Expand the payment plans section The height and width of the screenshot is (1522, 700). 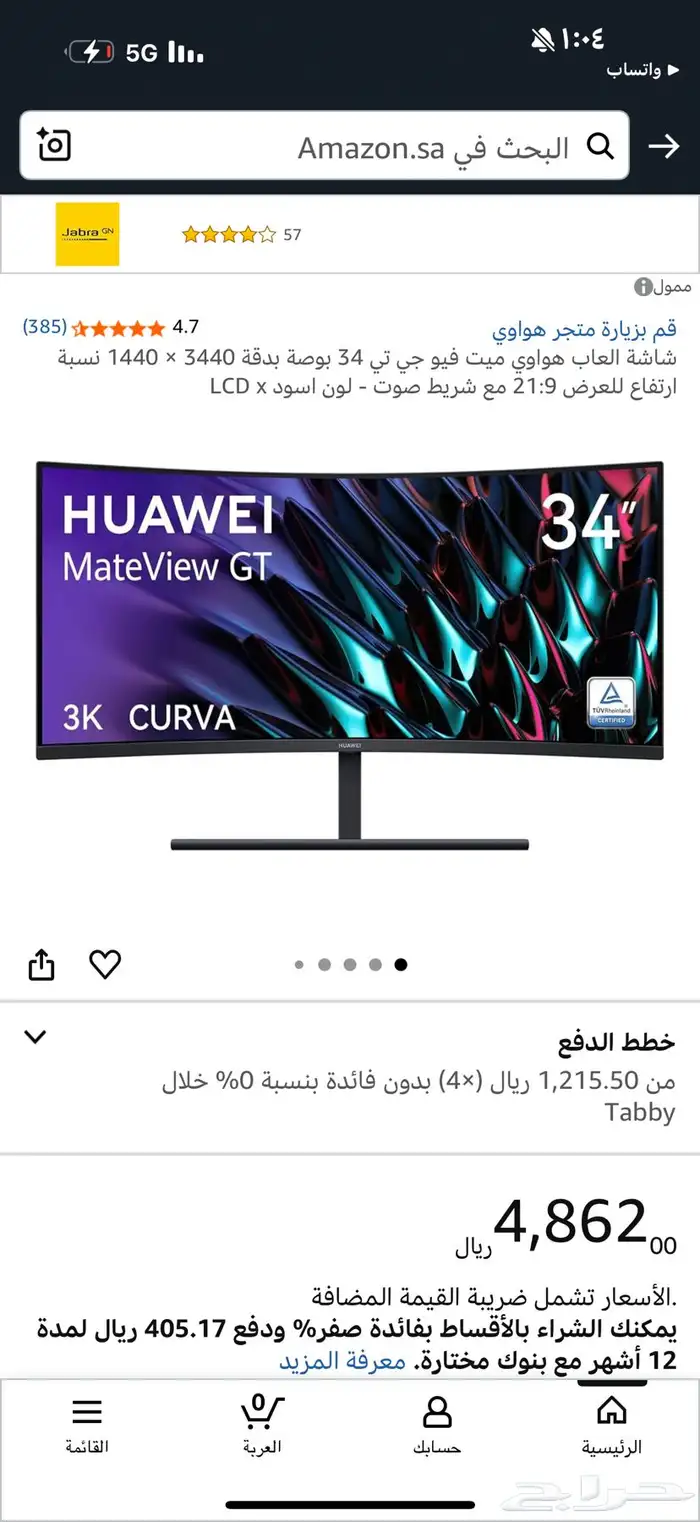(36, 1037)
